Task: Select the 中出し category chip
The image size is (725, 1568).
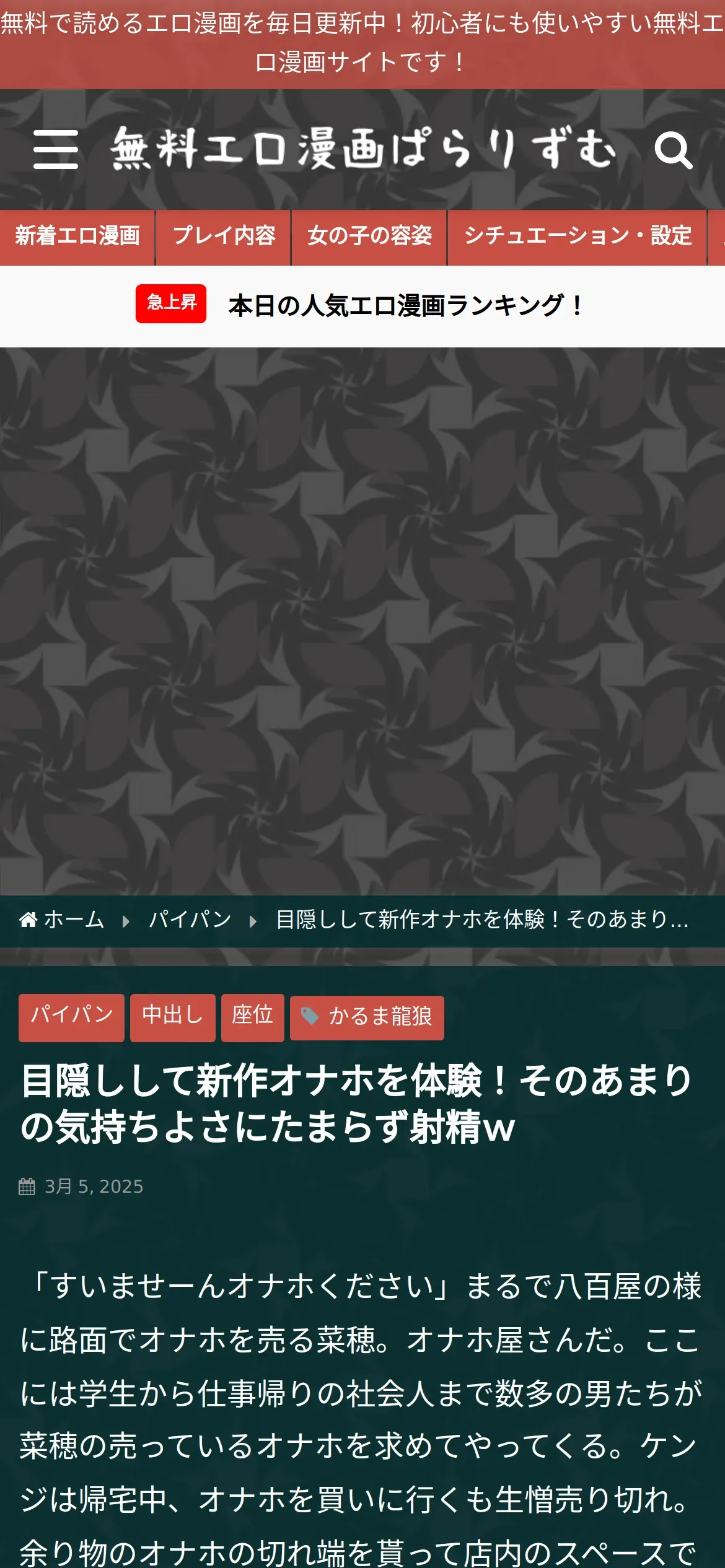Action: [173, 1017]
